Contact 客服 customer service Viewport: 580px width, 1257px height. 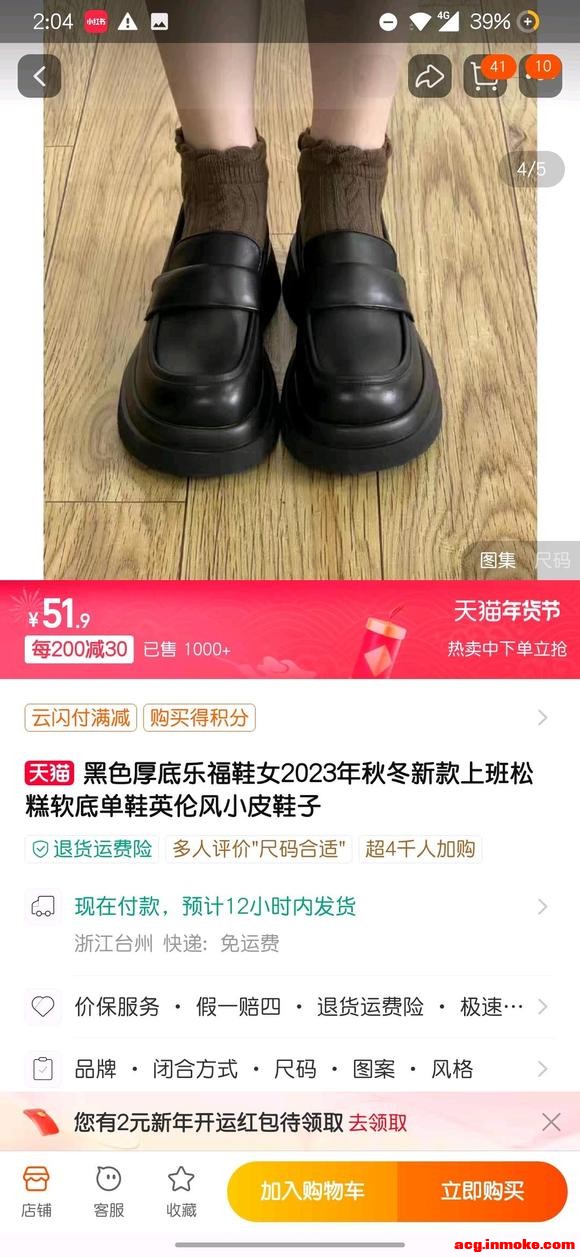109,1192
